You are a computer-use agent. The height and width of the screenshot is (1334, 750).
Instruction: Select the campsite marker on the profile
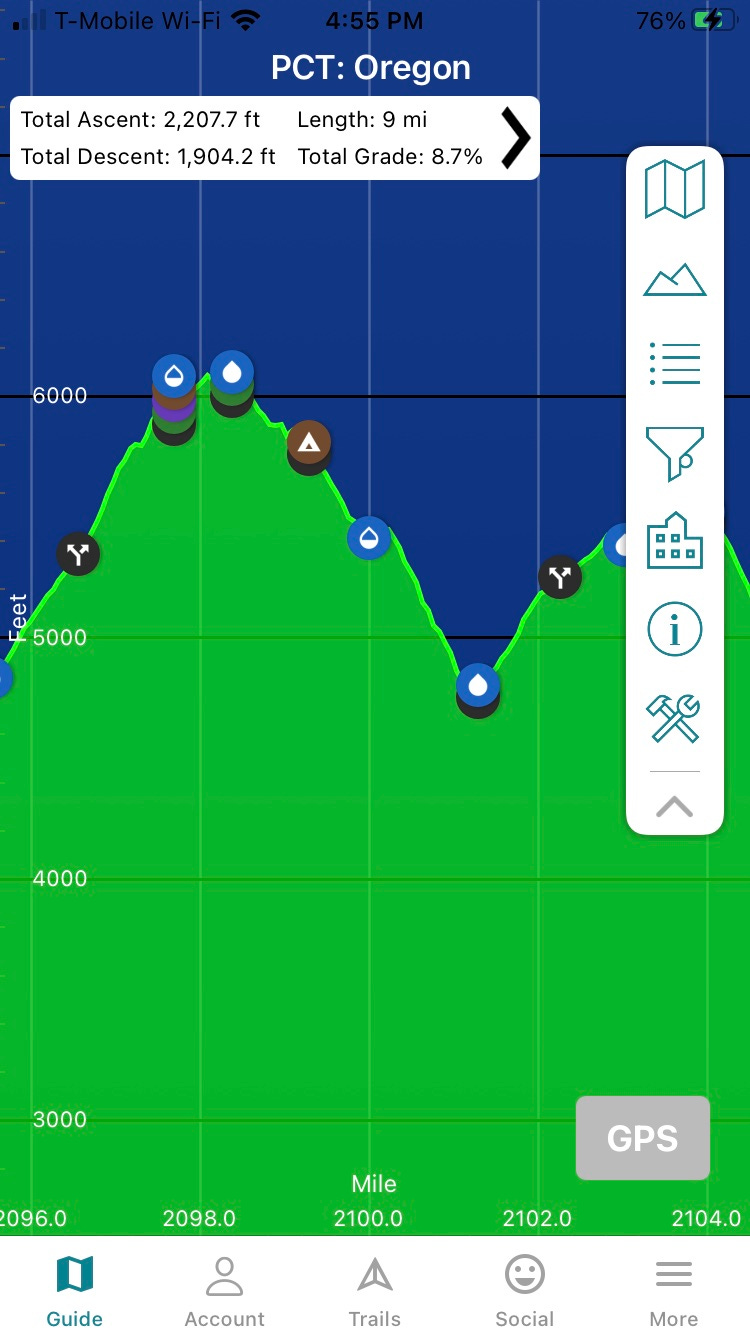(309, 442)
